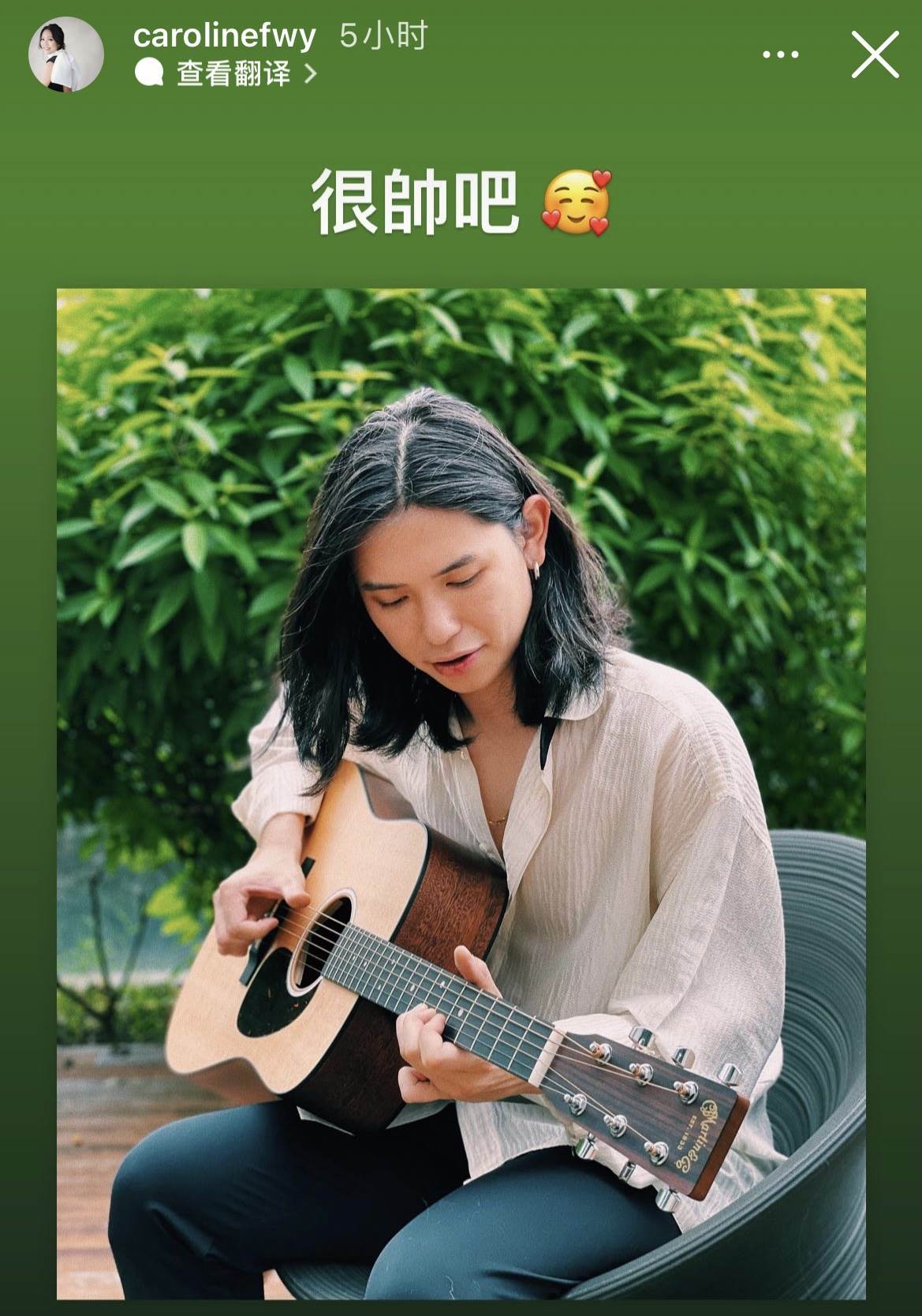Tap 查看翻译 to see translation

[233, 74]
